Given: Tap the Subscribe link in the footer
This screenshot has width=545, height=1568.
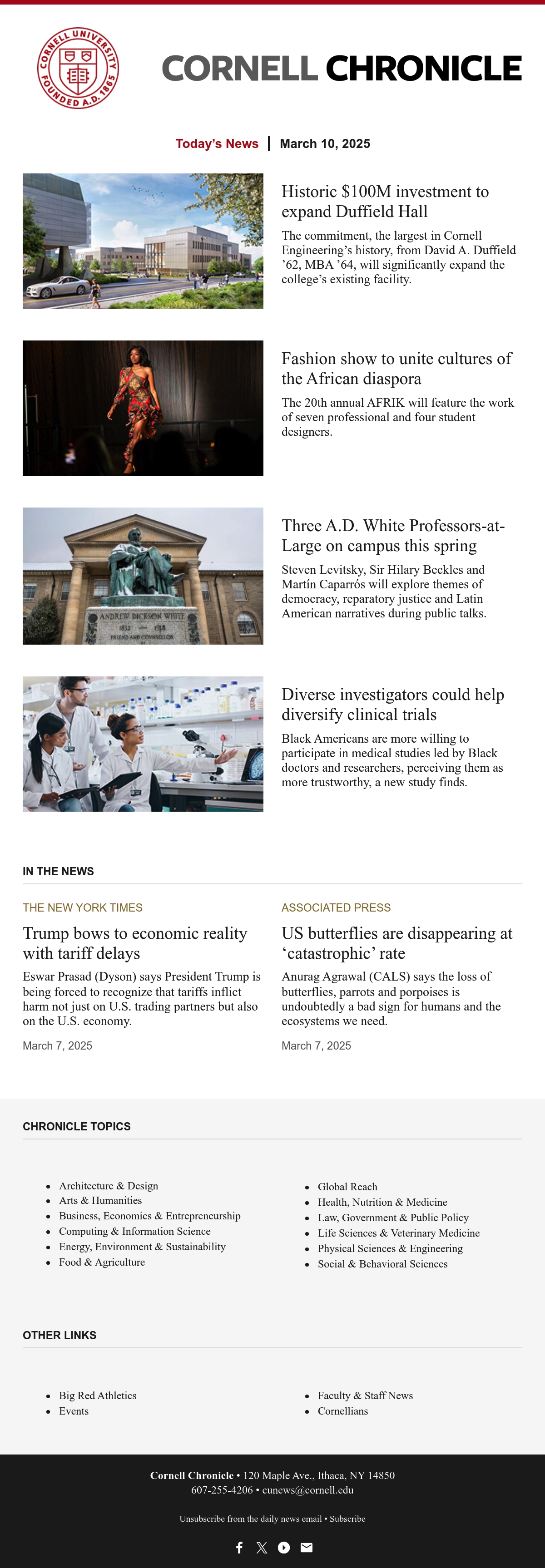Looking at the screenshot, I should [348, 1518].
